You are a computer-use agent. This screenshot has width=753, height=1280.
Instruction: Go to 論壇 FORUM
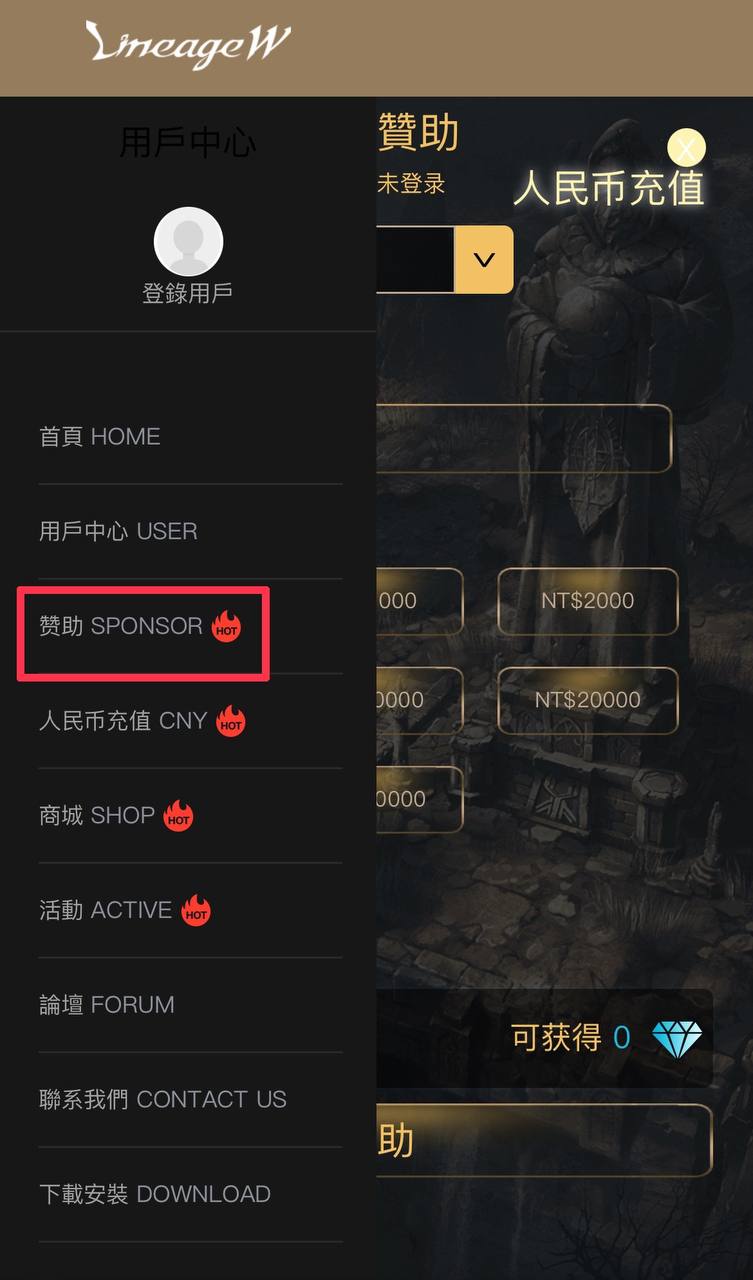[107, 1005]
